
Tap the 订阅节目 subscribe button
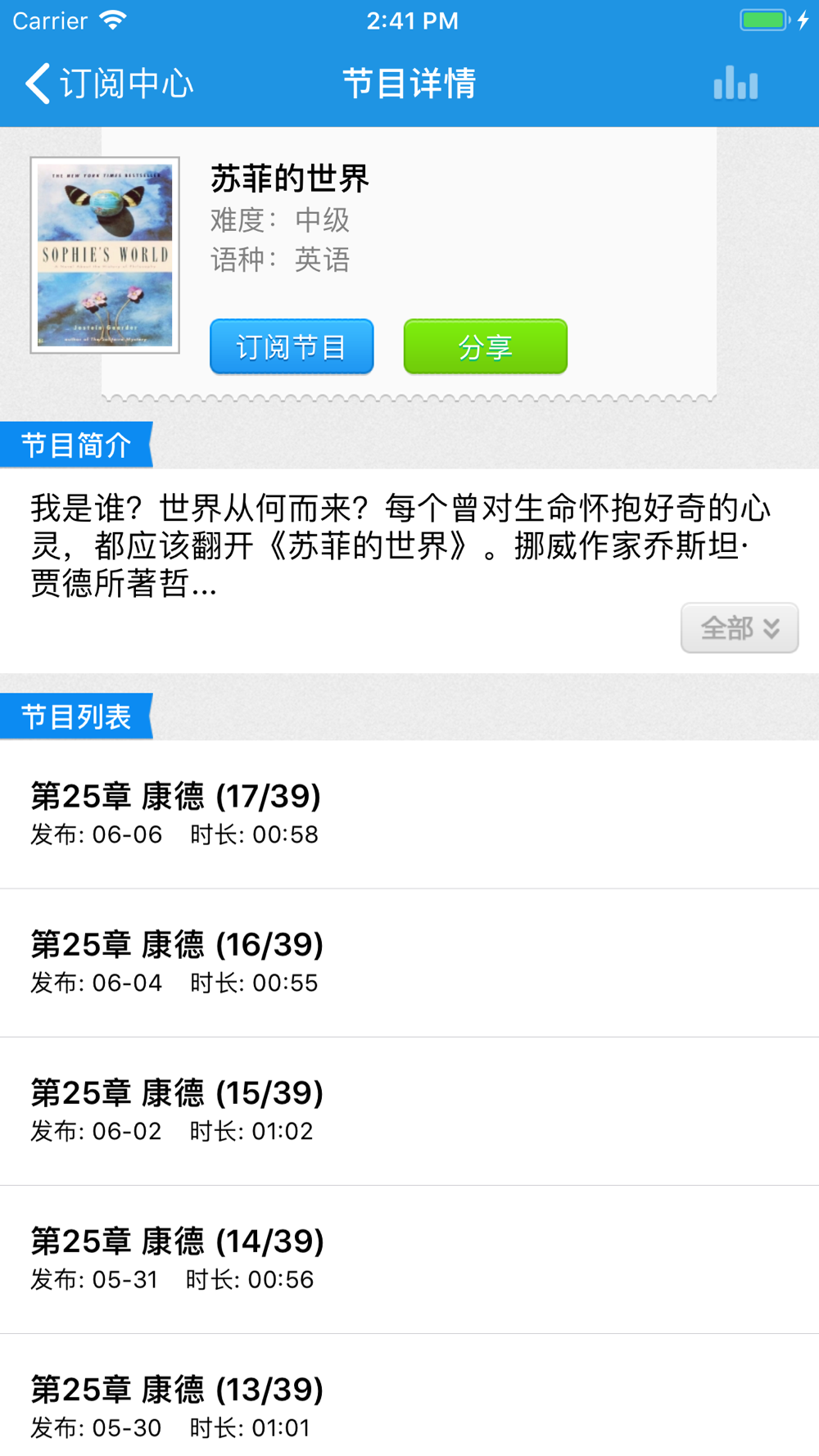coord(292,347)
